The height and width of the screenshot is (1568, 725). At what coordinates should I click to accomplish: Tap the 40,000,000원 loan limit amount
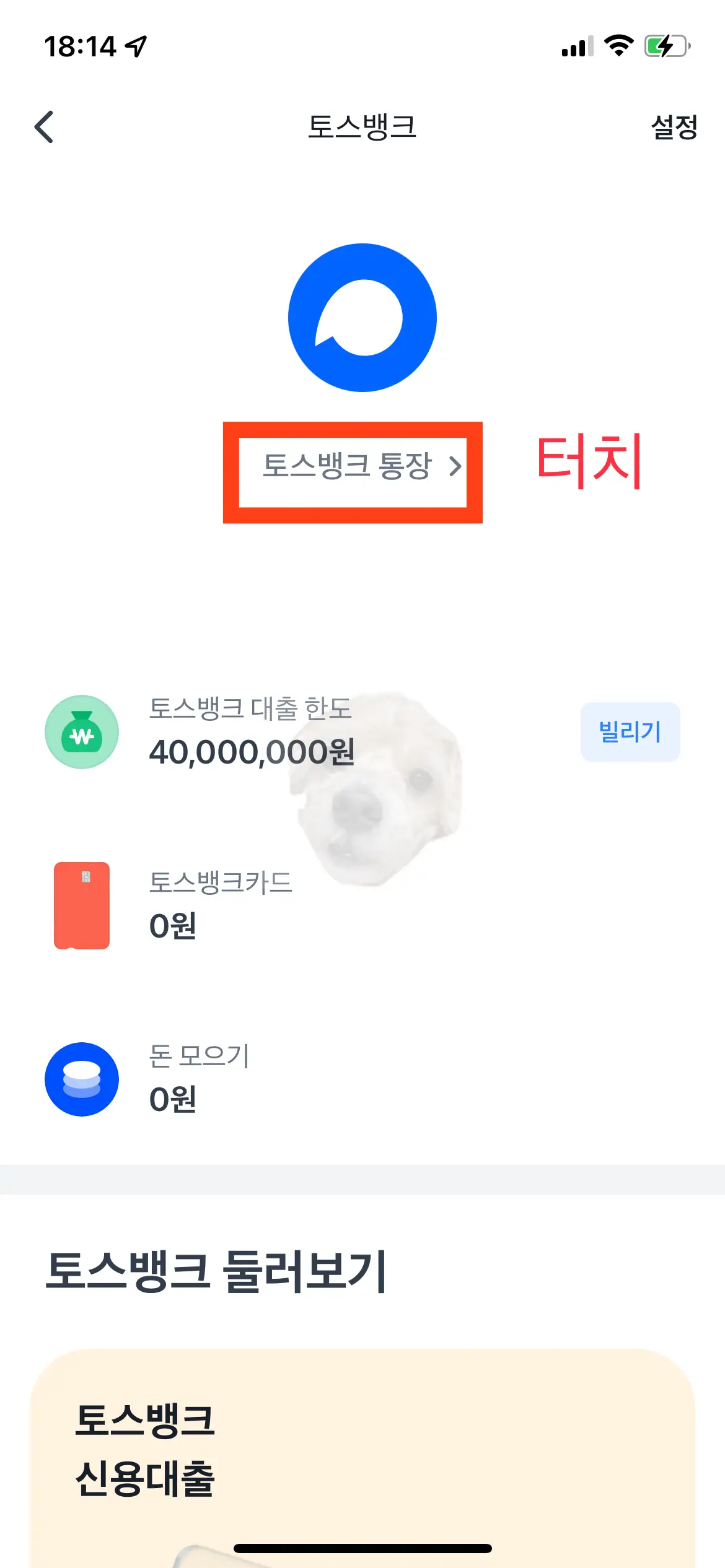[x=252, y=752]
